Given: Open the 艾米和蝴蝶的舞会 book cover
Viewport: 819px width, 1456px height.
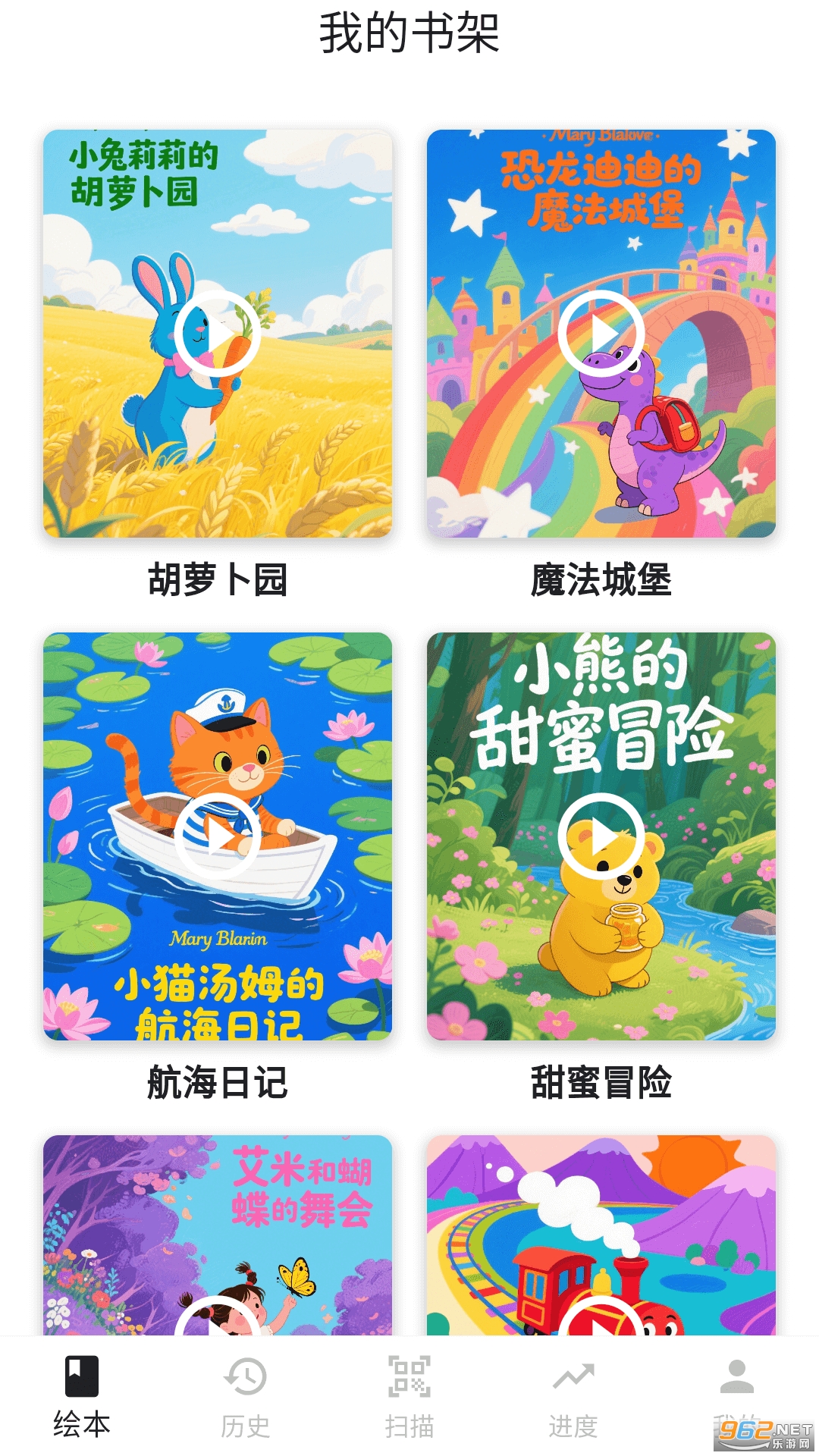Looking at the screenshot, I should tap(218, 1236).
